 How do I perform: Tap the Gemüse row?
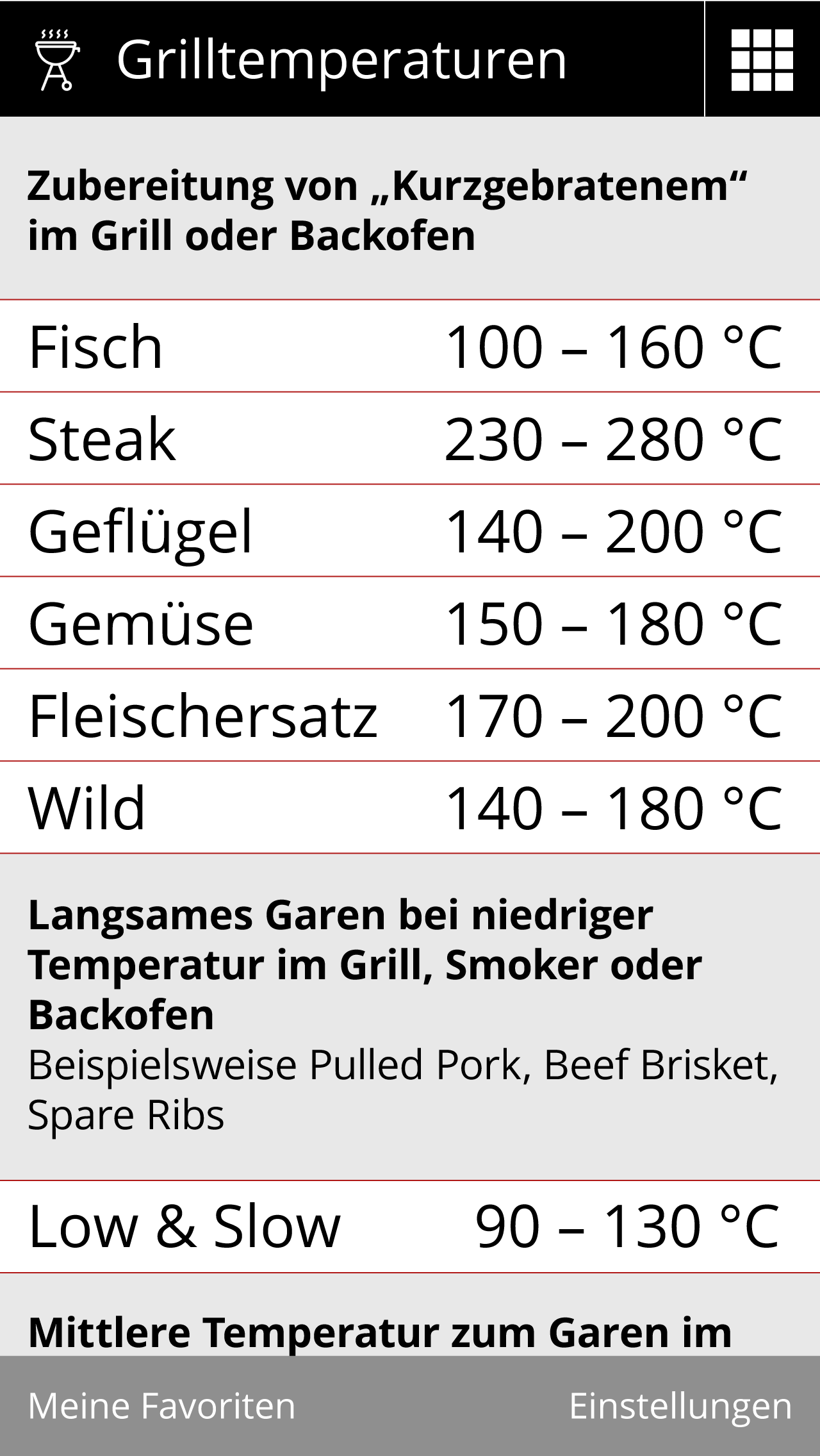click(256, 622)
